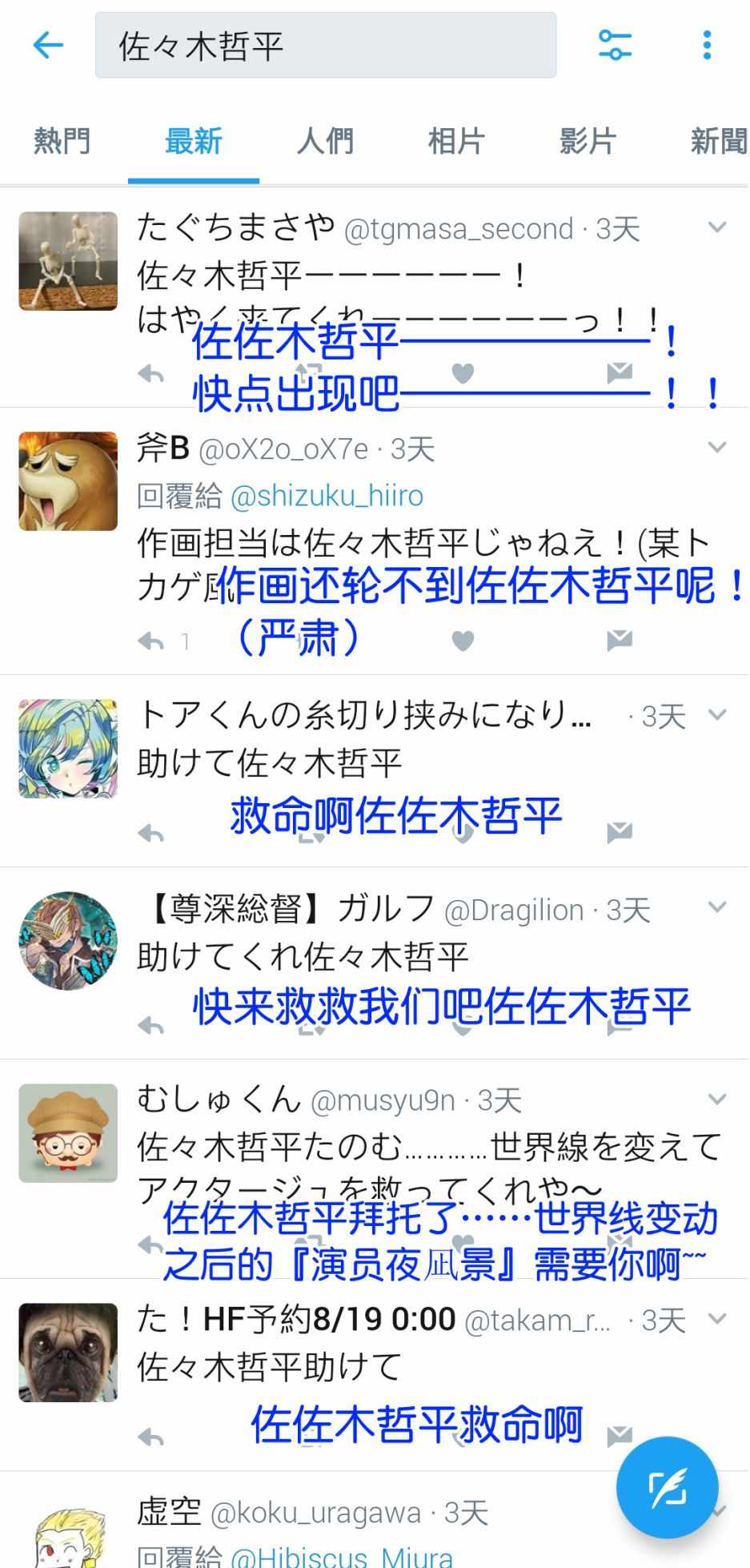The width and height of the screenshot is (750, 1568).
Task: Send 斧B's tweet via direct message
Action: click(x=619, y=640)
